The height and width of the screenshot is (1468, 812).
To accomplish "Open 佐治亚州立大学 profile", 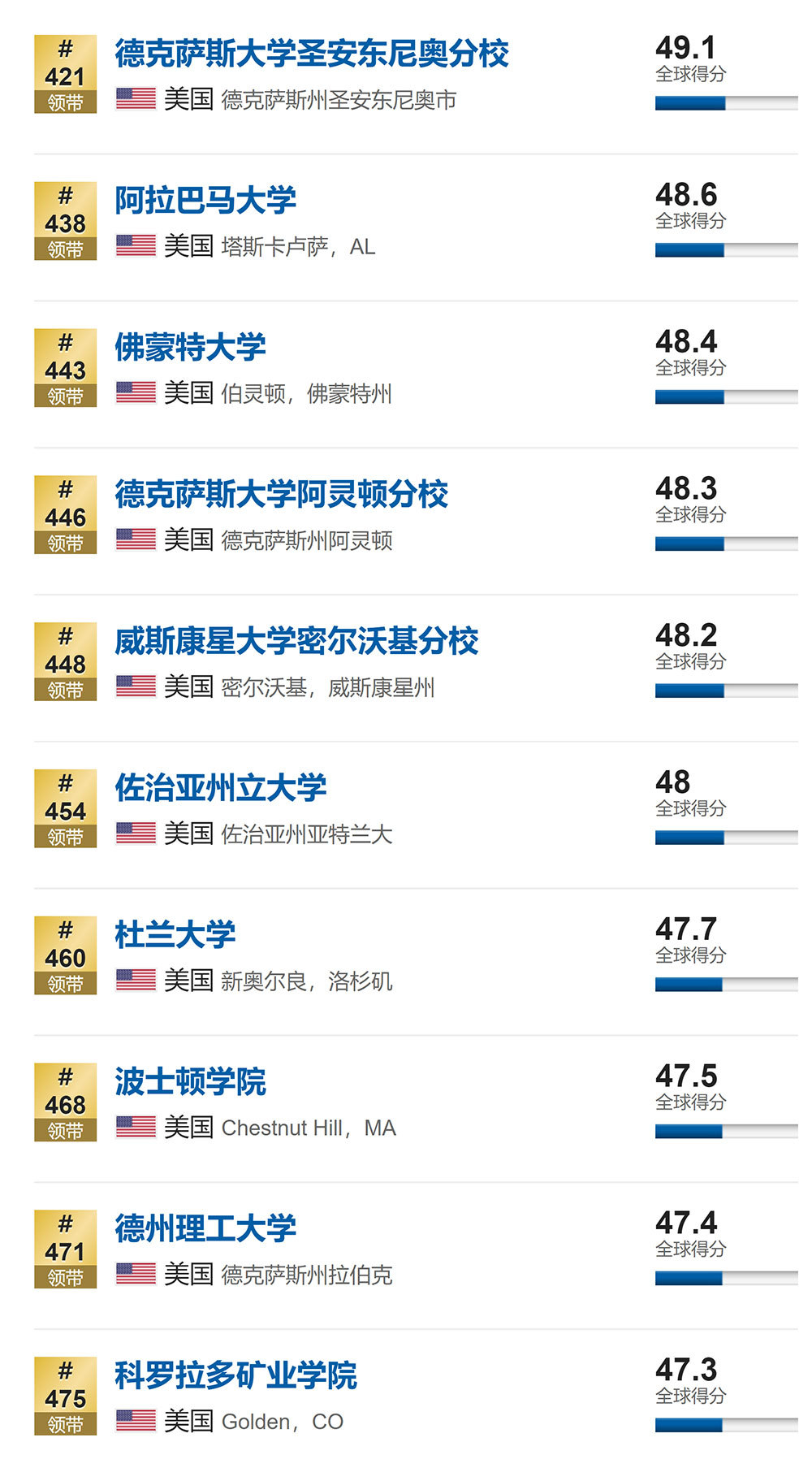I will [x=221, y=788].
